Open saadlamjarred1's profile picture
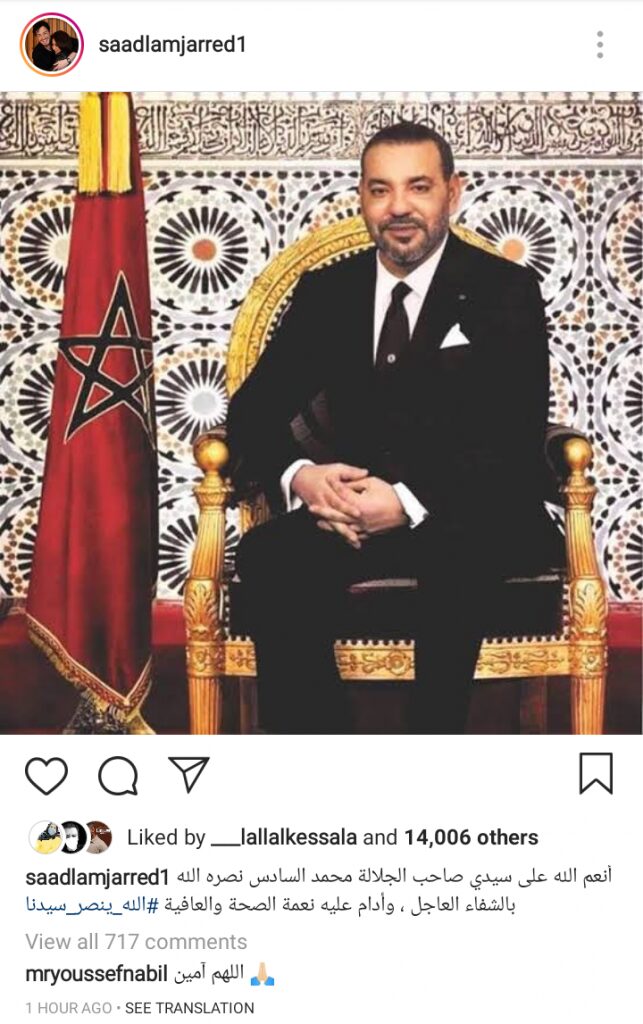643x1024 pixels. coord(50,45)
